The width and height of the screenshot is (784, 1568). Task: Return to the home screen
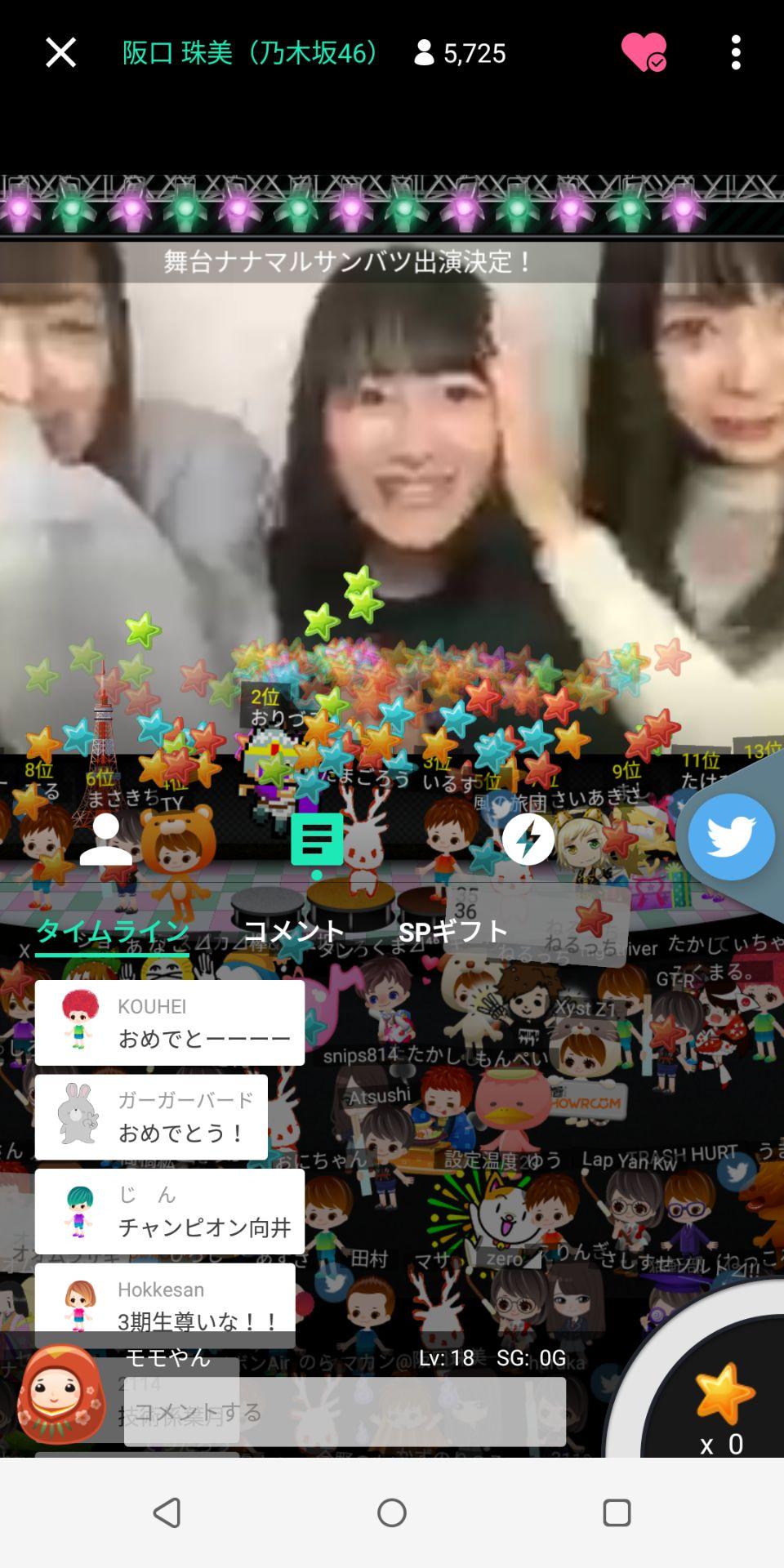coord(392,1512)
